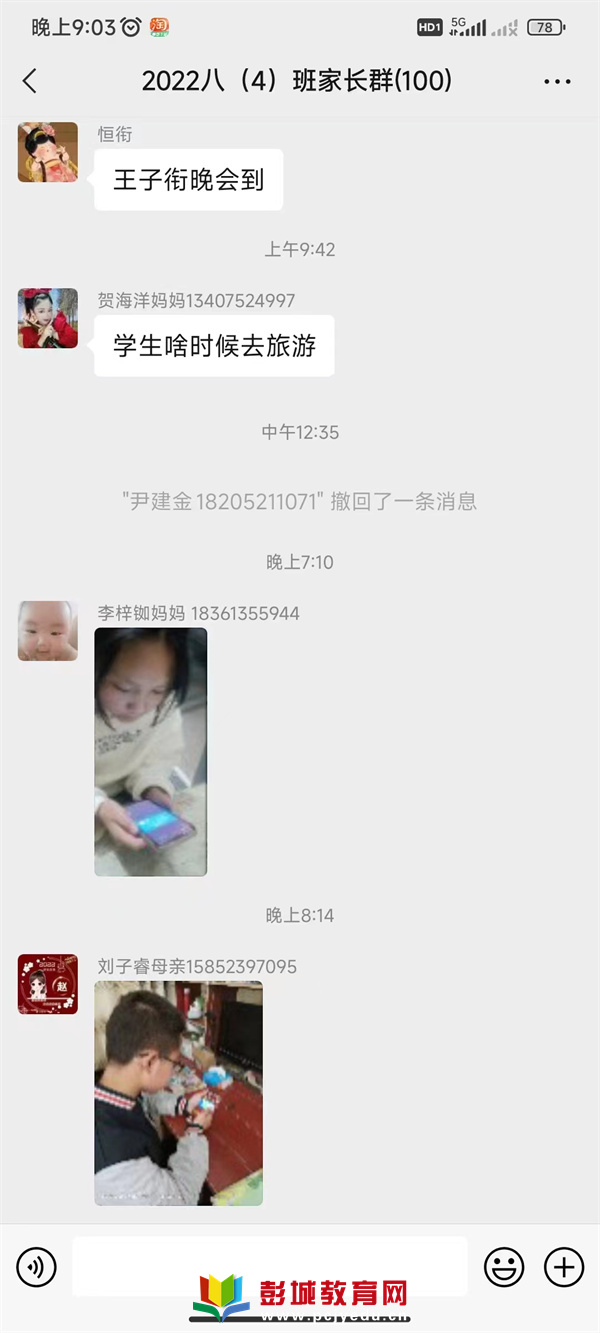Open 恒衔's profile avatar
600x1333 pixels.
pos(48,152)
